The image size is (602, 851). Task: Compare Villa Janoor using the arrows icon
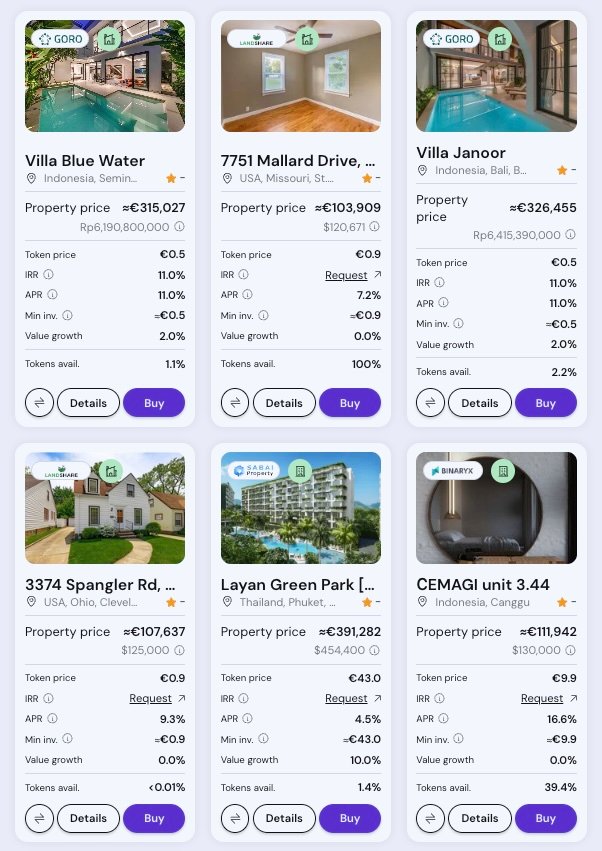point(430,403)
